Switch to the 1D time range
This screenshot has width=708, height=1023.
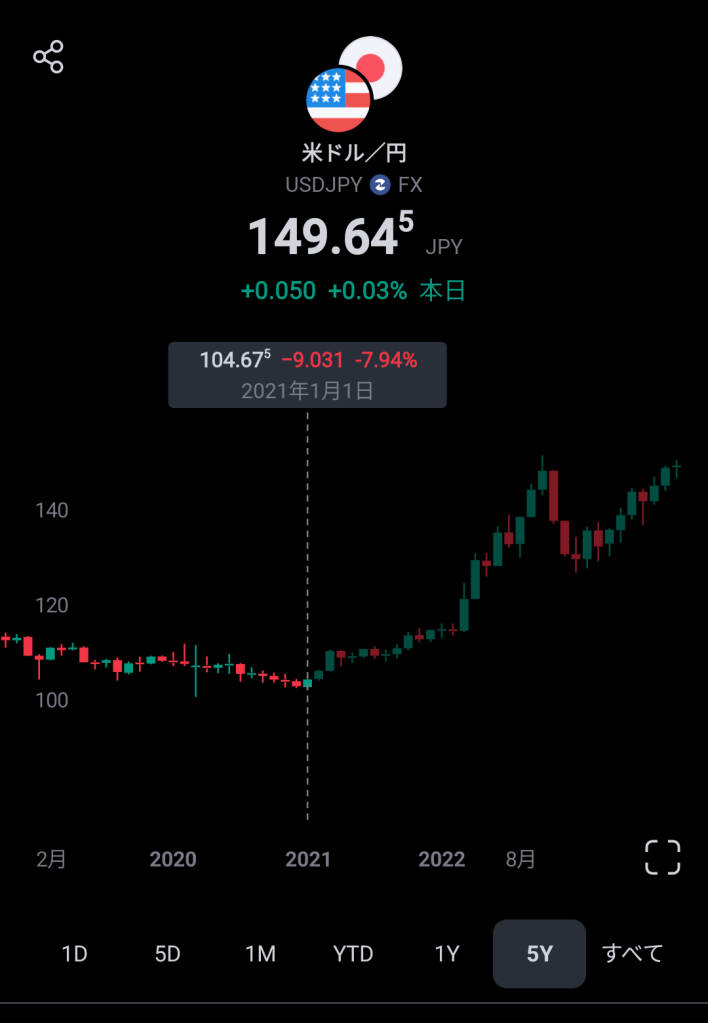[75, 953]
